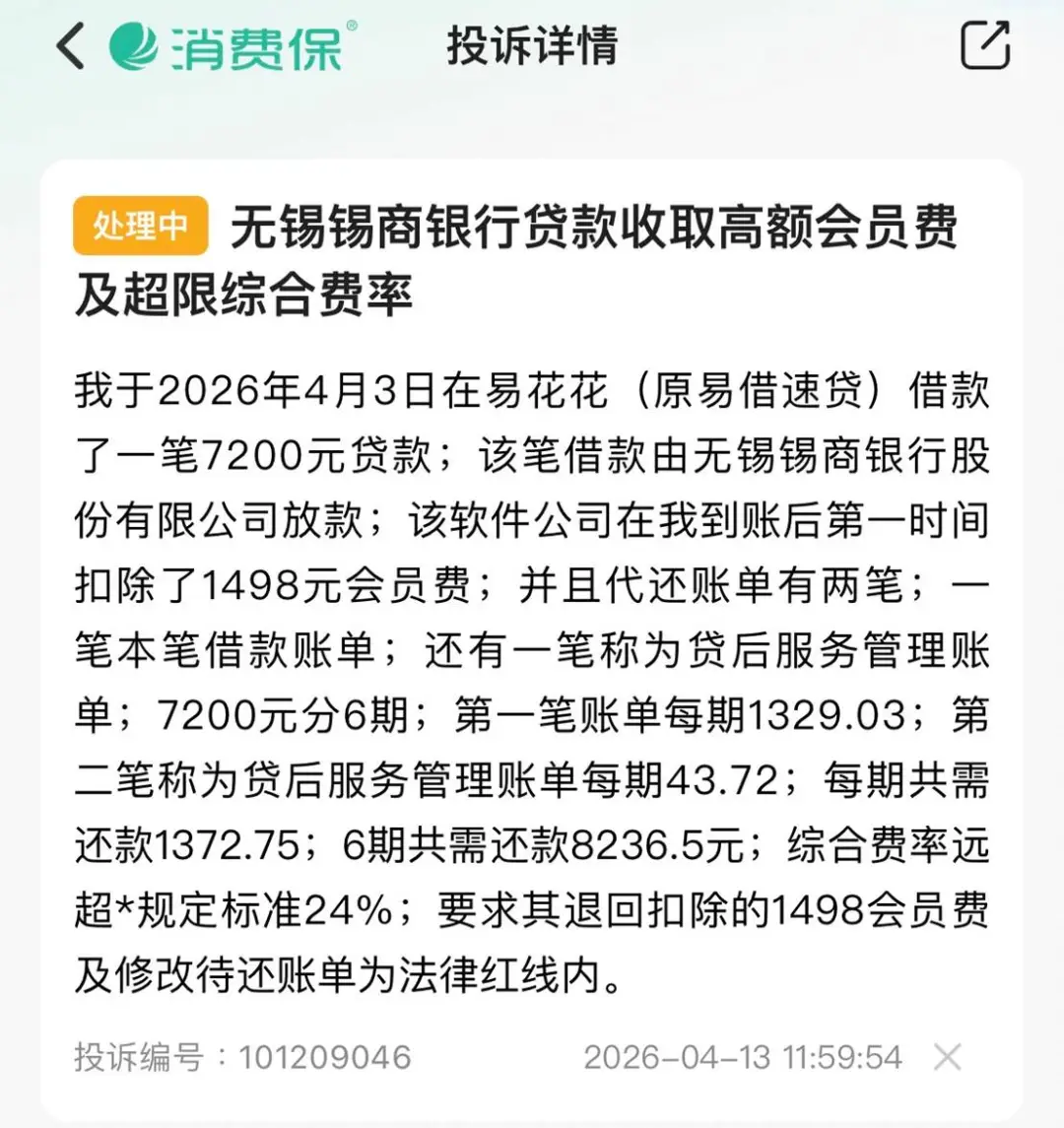This screenshot has width=1064, height=1128.
Task: Share this complaint via the share icon
Action: 984,45
